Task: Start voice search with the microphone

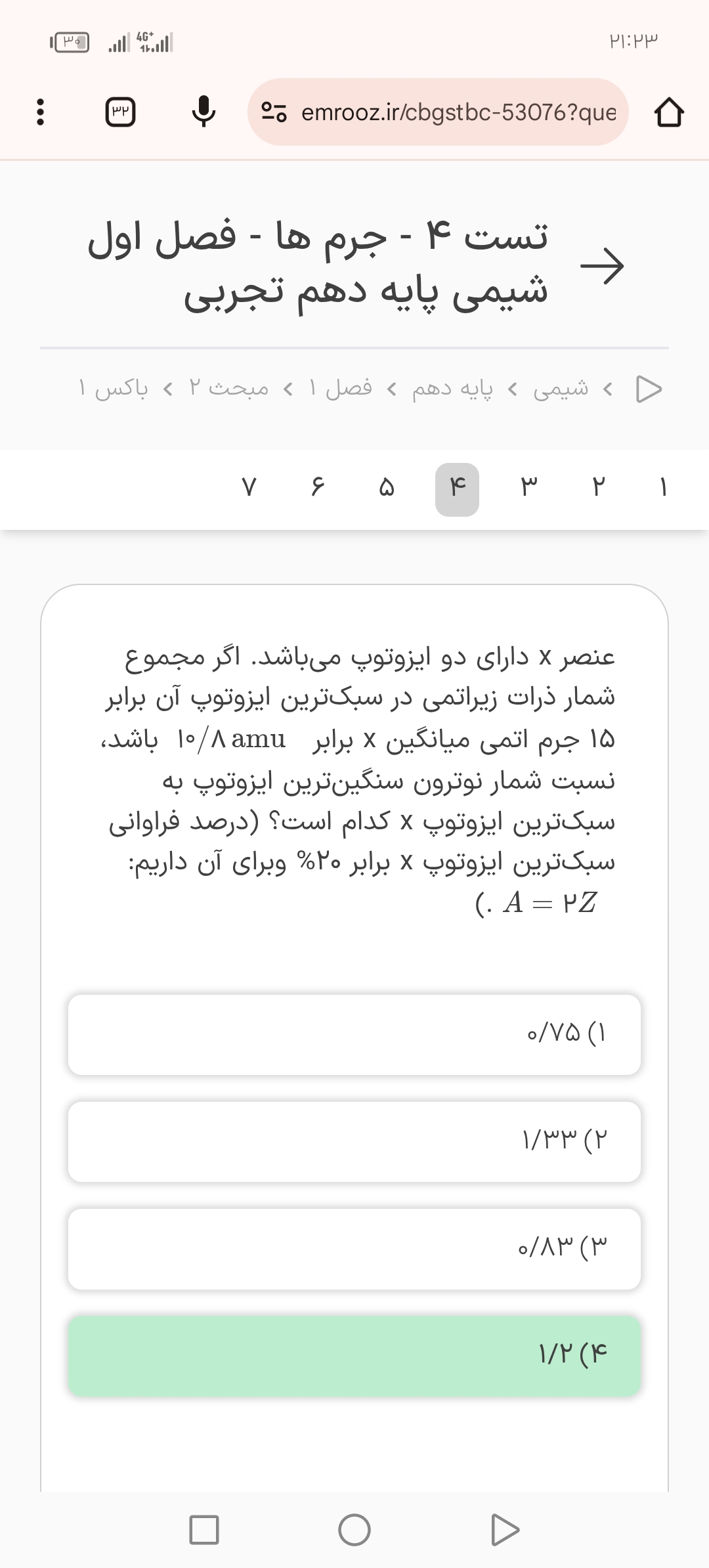Action: pos(204,112)
